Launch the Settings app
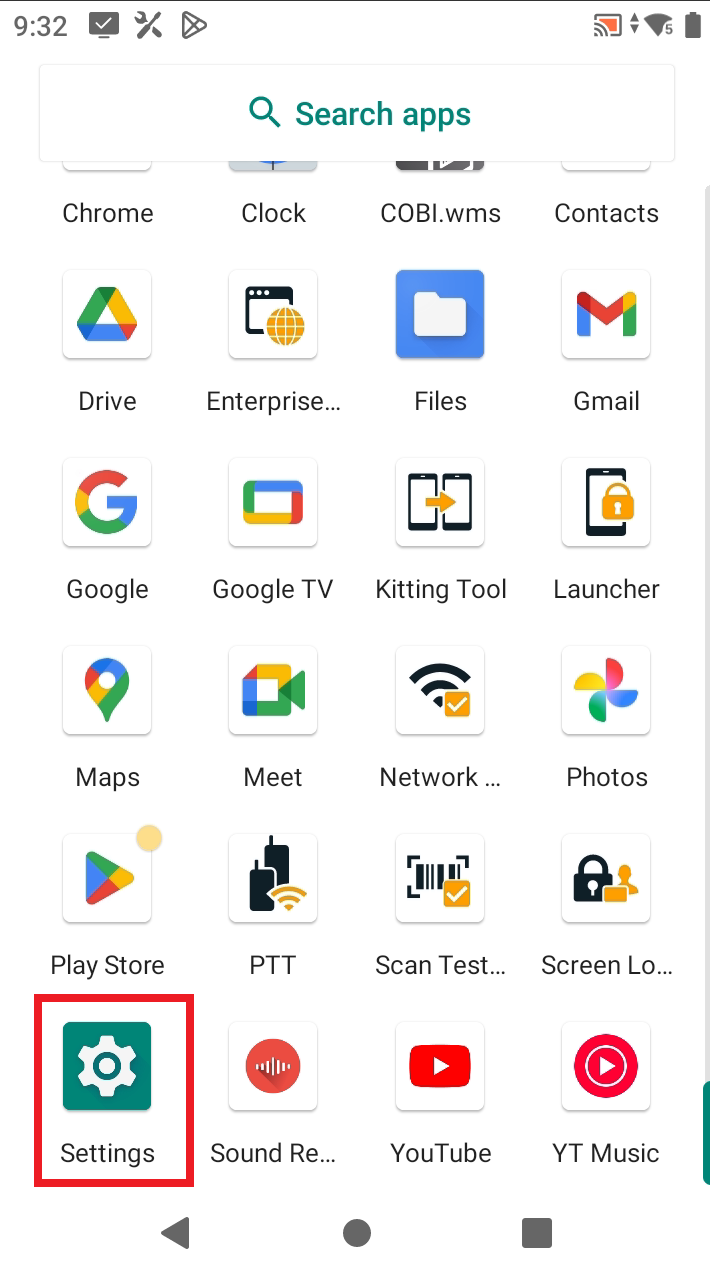The height and width of the screenshot is (1274, 710). [107, 1066]
